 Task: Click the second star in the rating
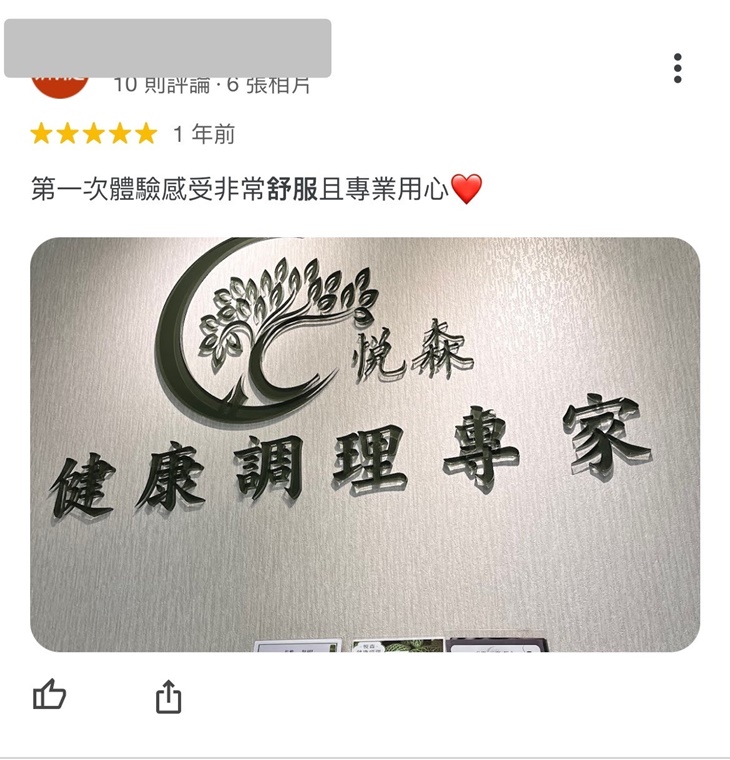(68, 129)
